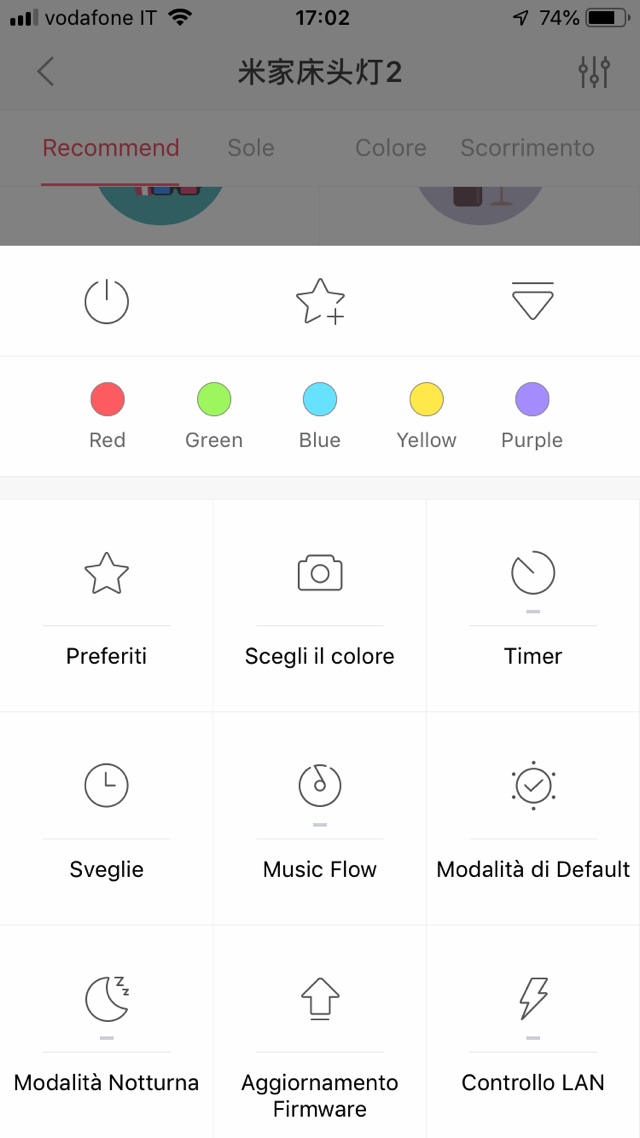The image size is (640, 1138).
Task: Open Preferiti
Action: coord(106,606)
